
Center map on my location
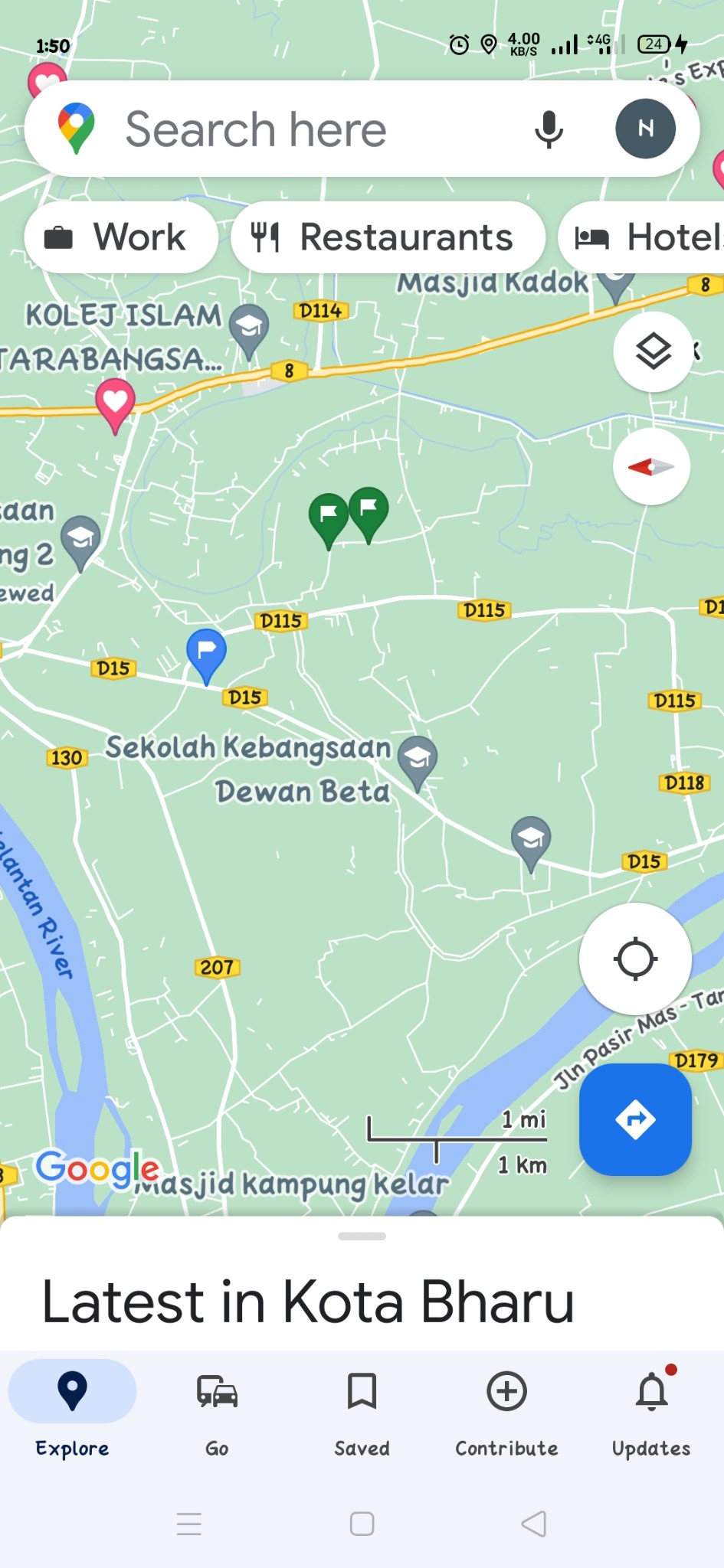click(x=635, y=959)
